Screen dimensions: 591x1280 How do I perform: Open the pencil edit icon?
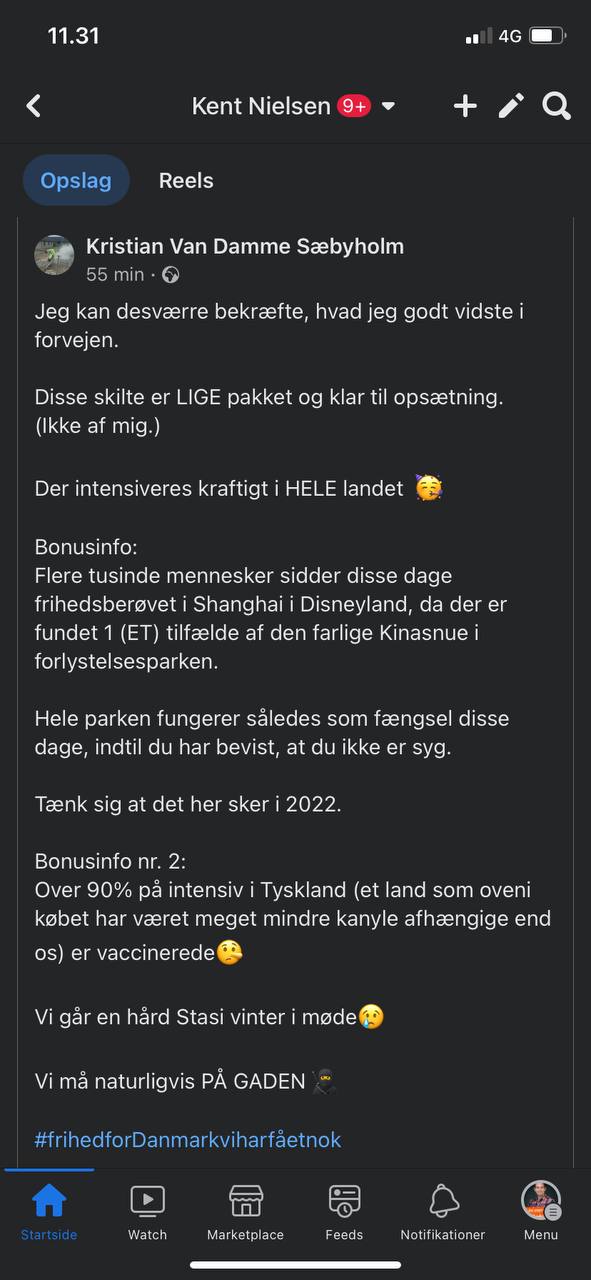[x=511, y=106]
